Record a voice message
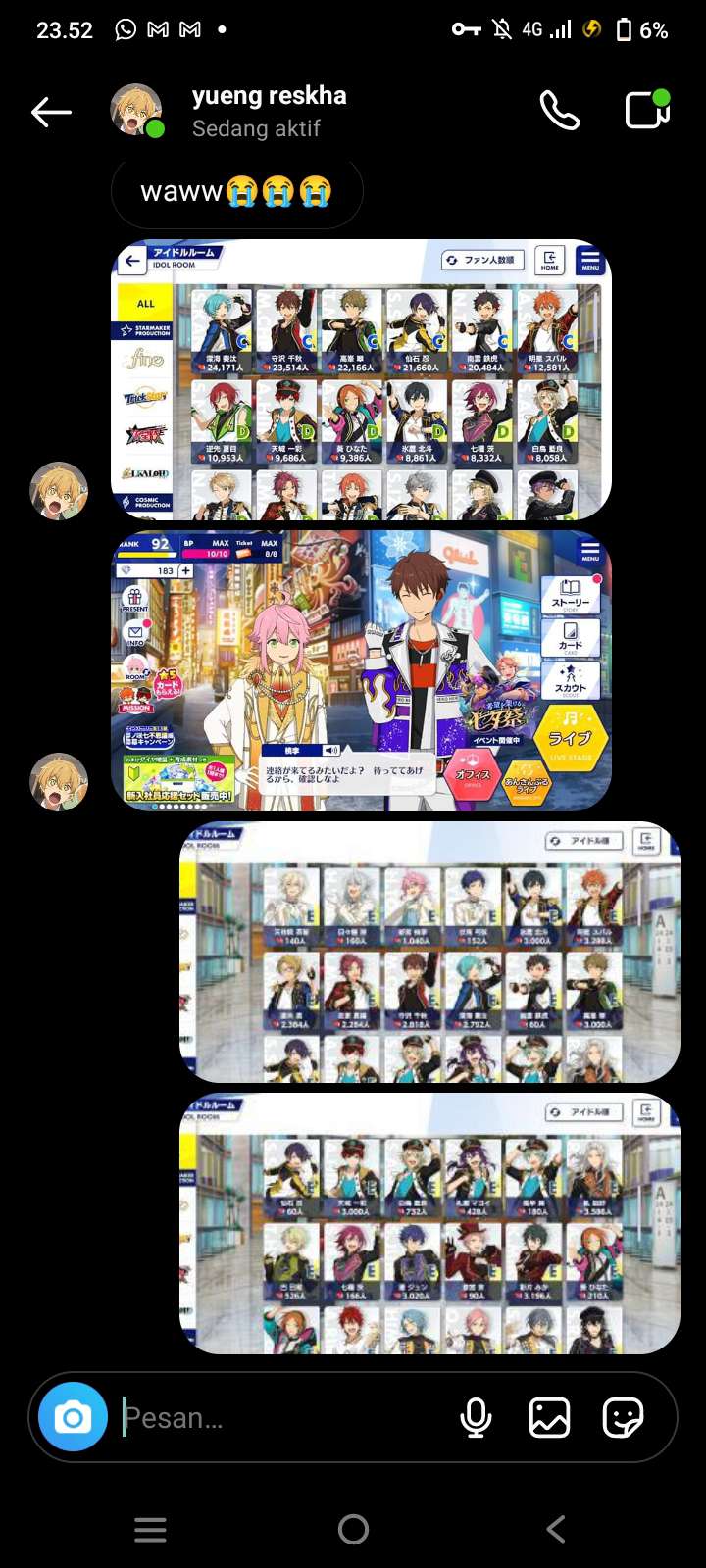 pos(476,1417)
